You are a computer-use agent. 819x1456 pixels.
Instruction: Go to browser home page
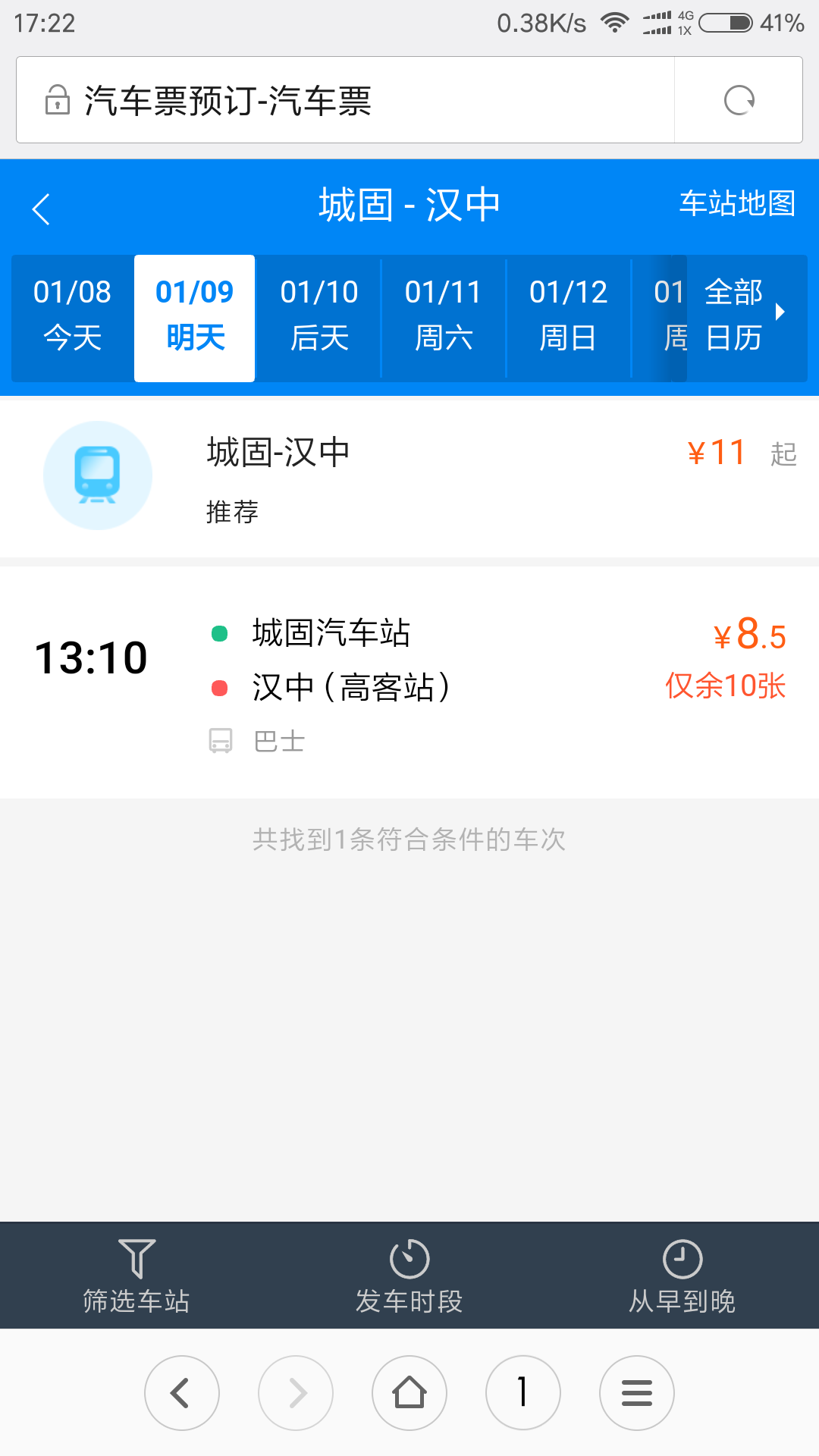[409, 1393]
